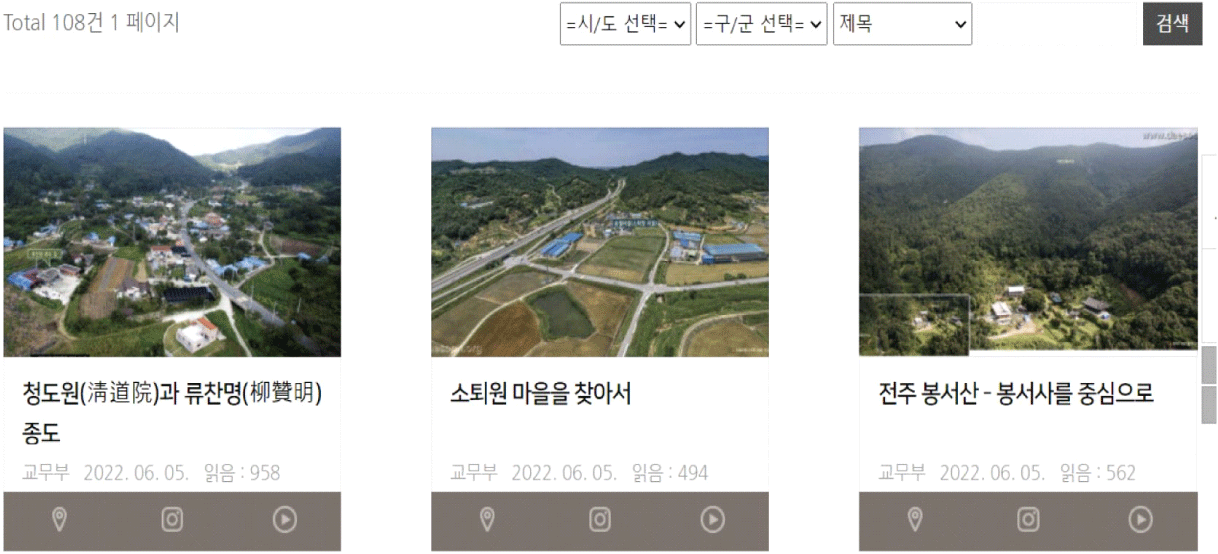Viewport: 1218px width, 554px height.
Task: Focus the search text field
Action: (x=1055, y=24)
